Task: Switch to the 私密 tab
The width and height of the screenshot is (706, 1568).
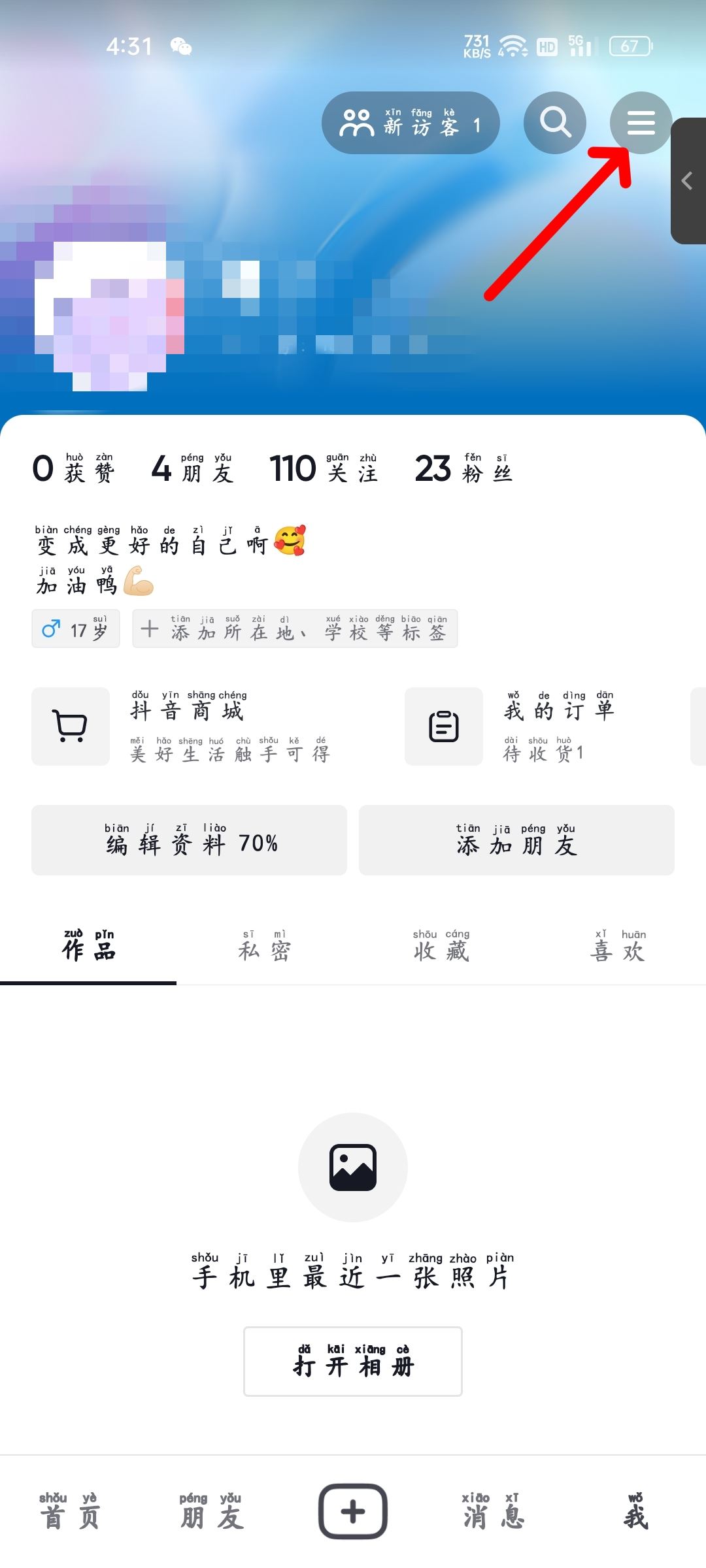Action: (265, 947)
